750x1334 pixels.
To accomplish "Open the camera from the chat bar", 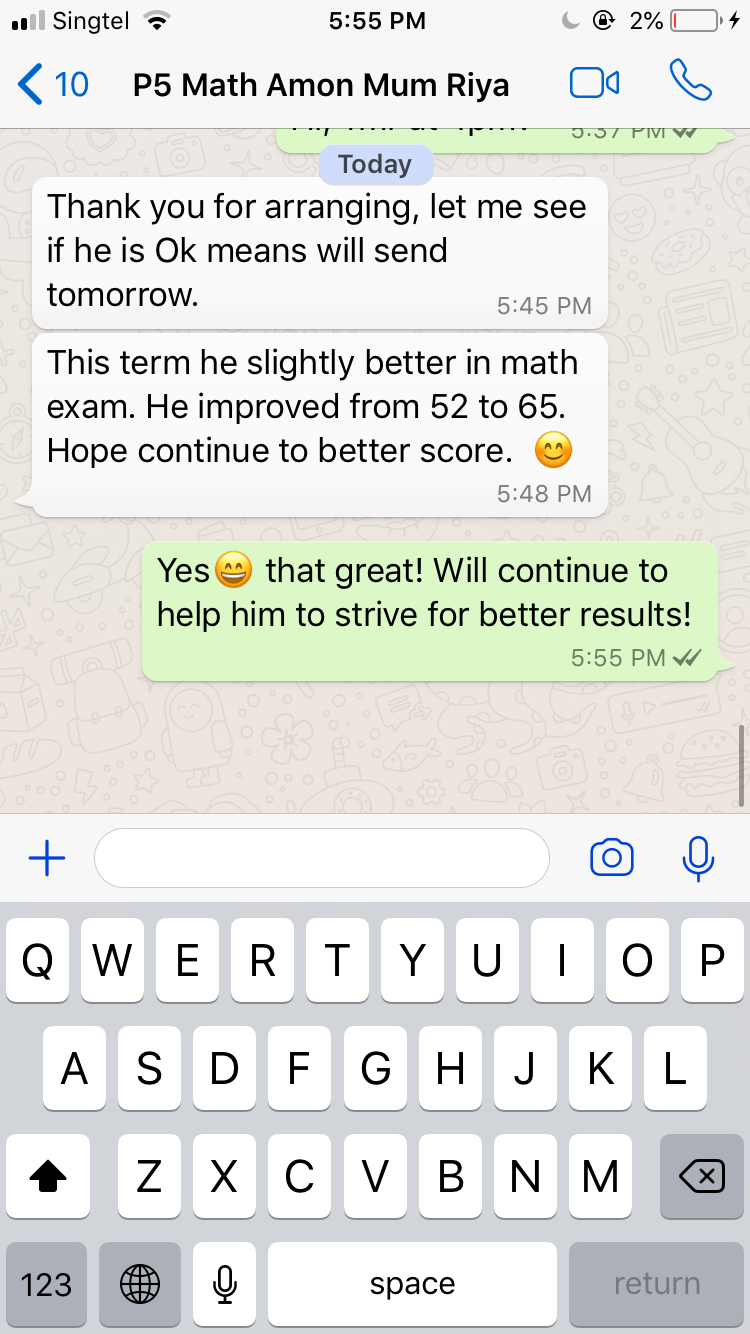I will pos(611,858).
